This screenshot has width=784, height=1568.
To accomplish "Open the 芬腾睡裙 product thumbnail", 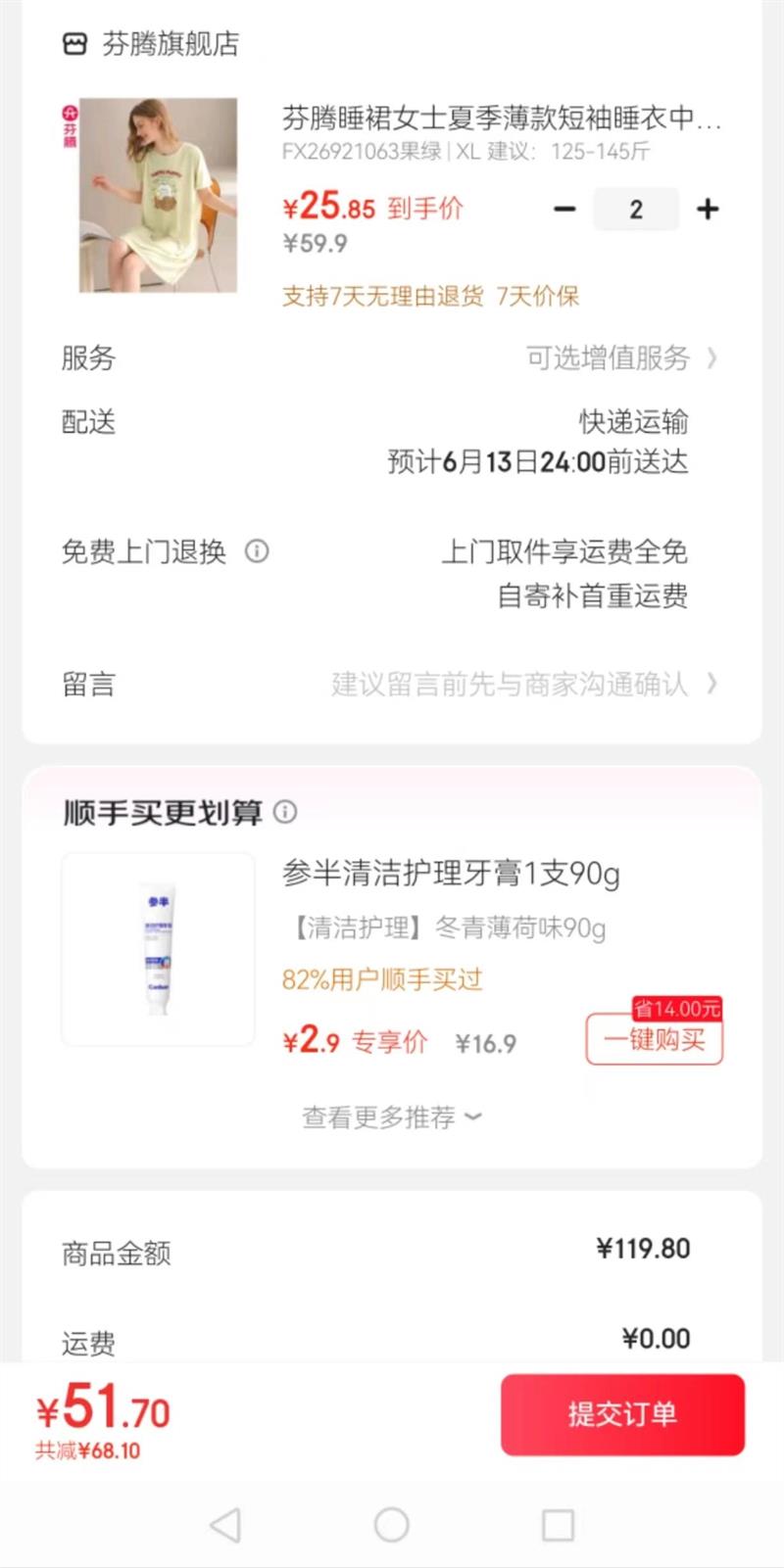I will pyautogui.click(x=158, y=195).
